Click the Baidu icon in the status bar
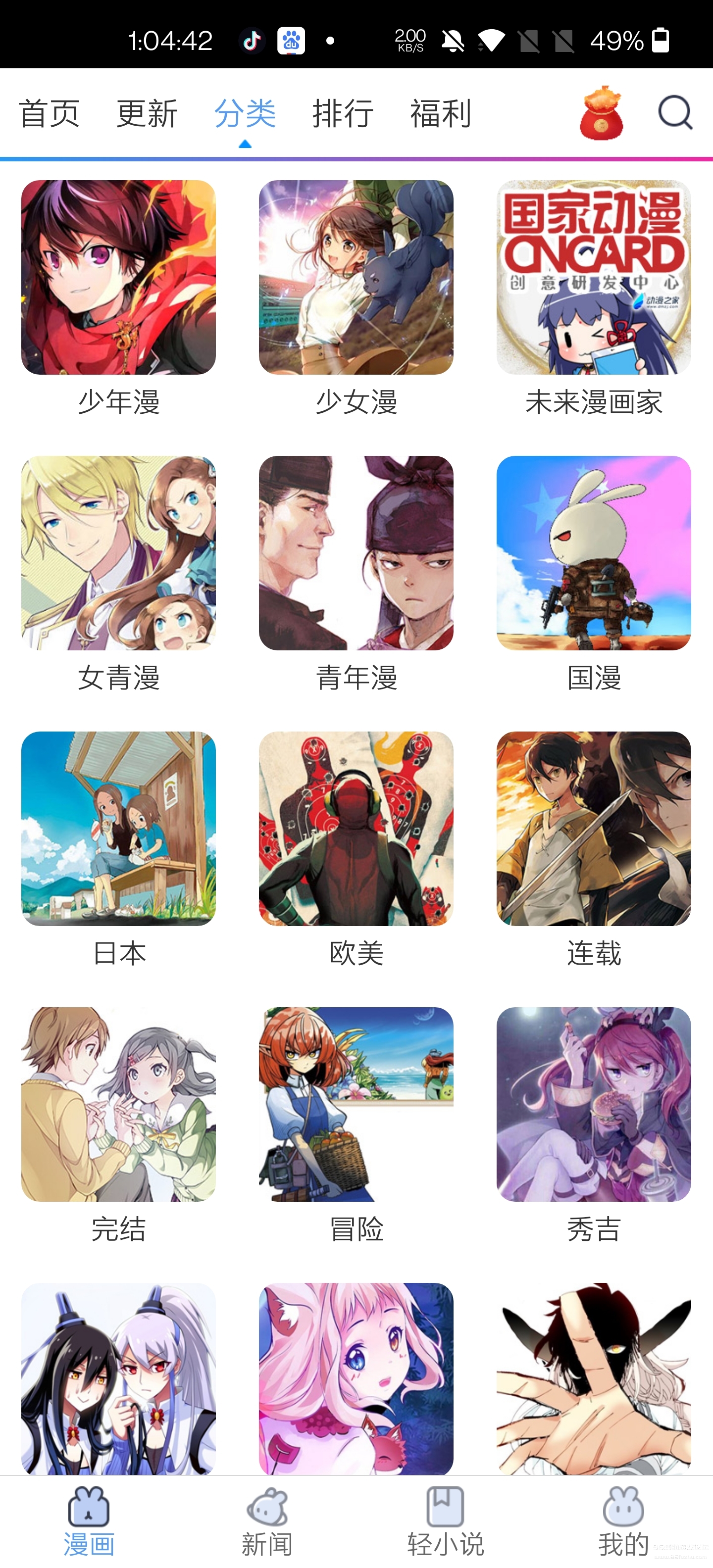The image size is (713, 1568). 291,40
